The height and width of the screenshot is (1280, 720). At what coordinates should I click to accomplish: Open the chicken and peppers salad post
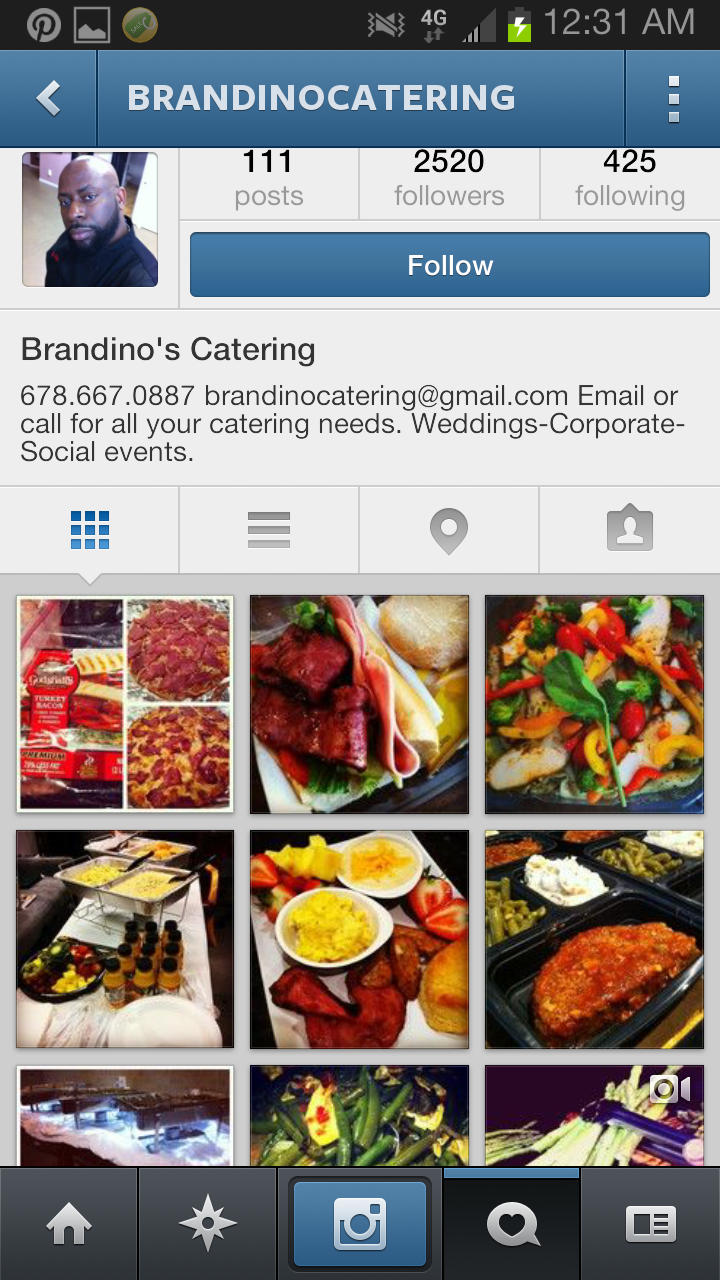[594, 704]
